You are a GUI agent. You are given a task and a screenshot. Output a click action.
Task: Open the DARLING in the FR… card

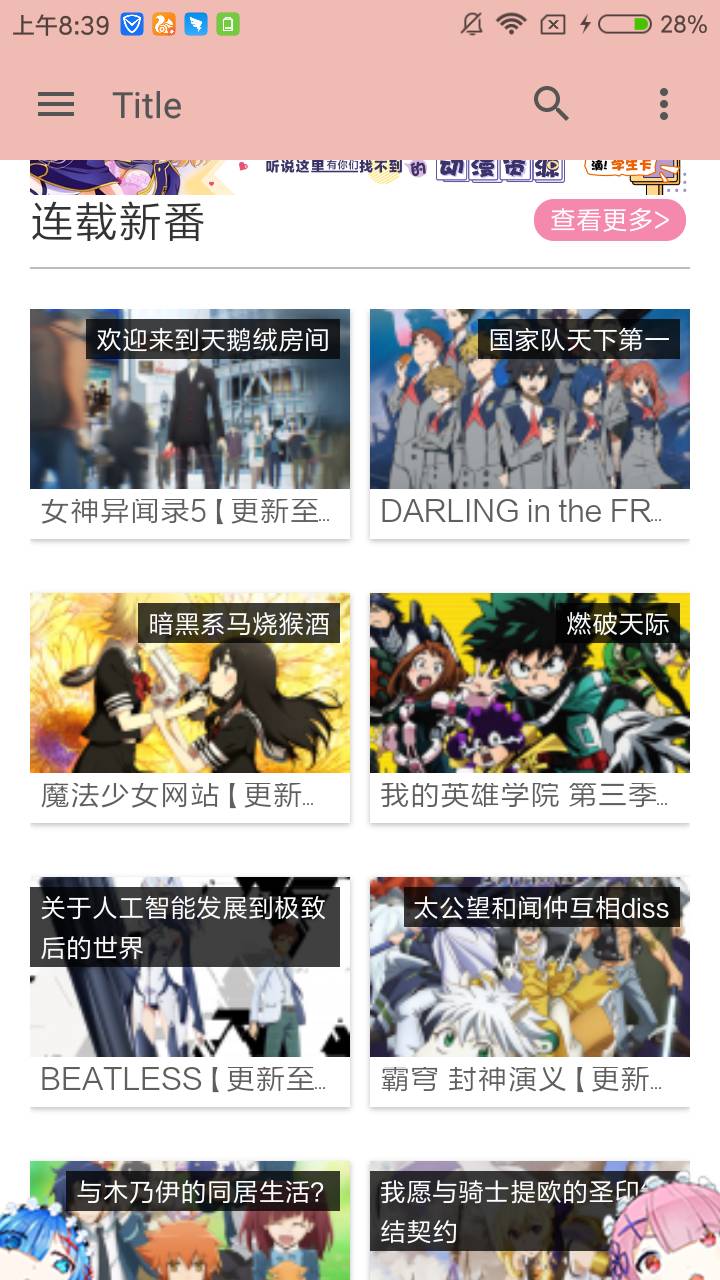click(x=530, y=424)
